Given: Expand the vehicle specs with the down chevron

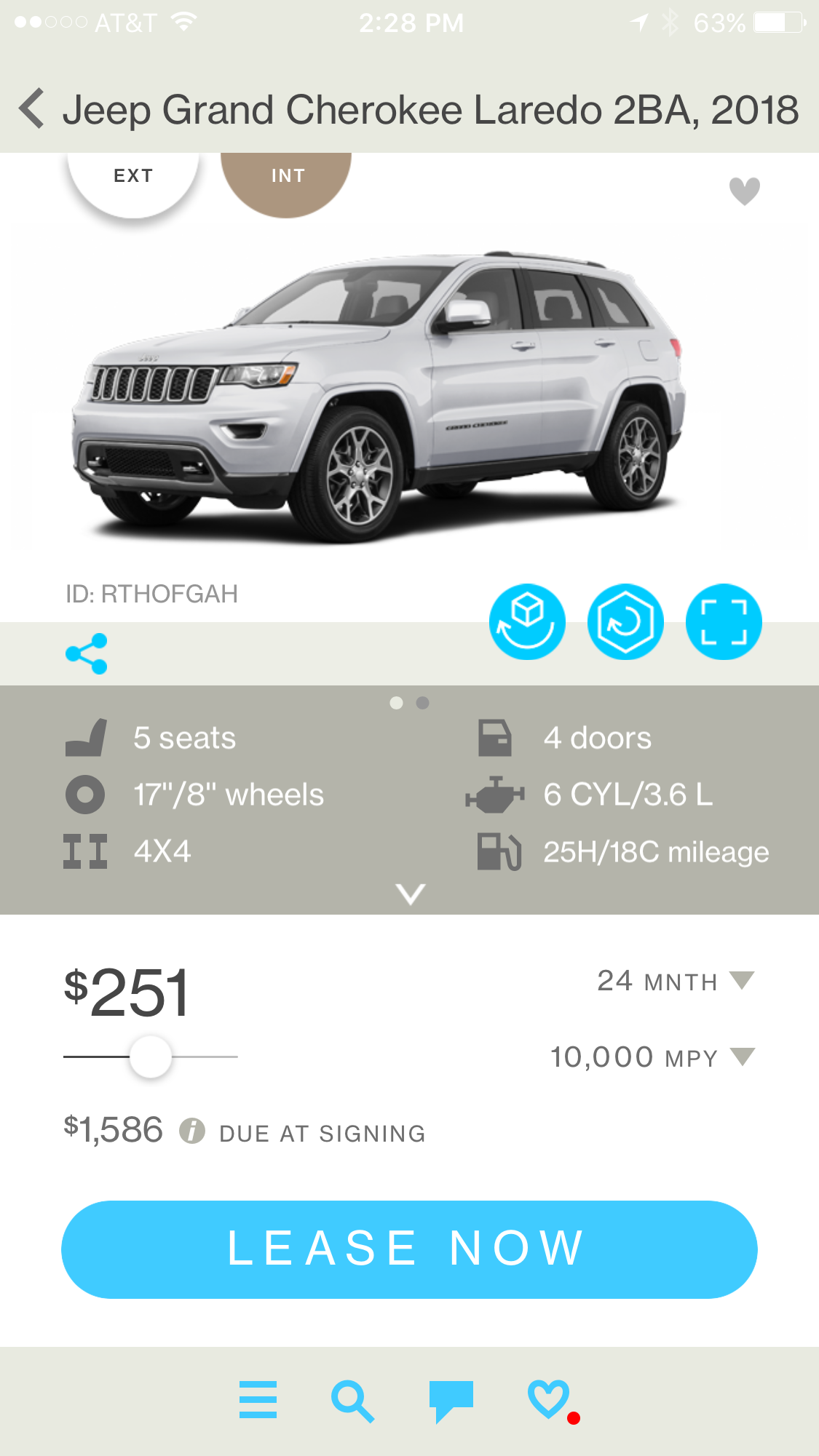Looking at the screenshot, I should coord(410,894).
